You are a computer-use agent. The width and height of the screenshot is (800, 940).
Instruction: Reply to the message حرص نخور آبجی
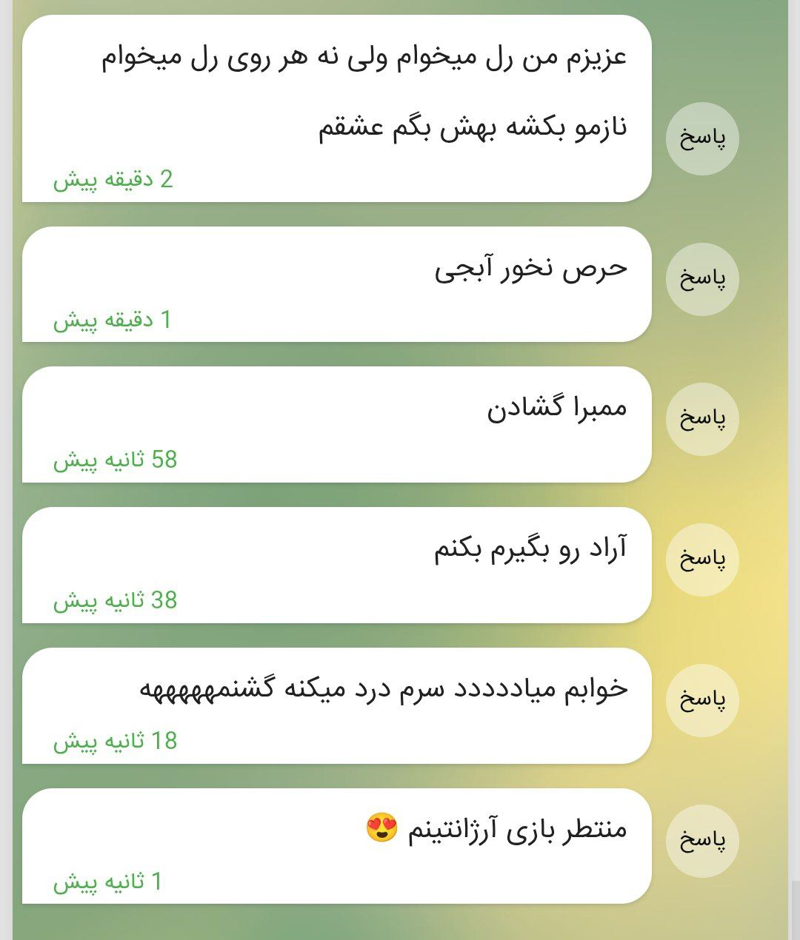tap(702, 279)
